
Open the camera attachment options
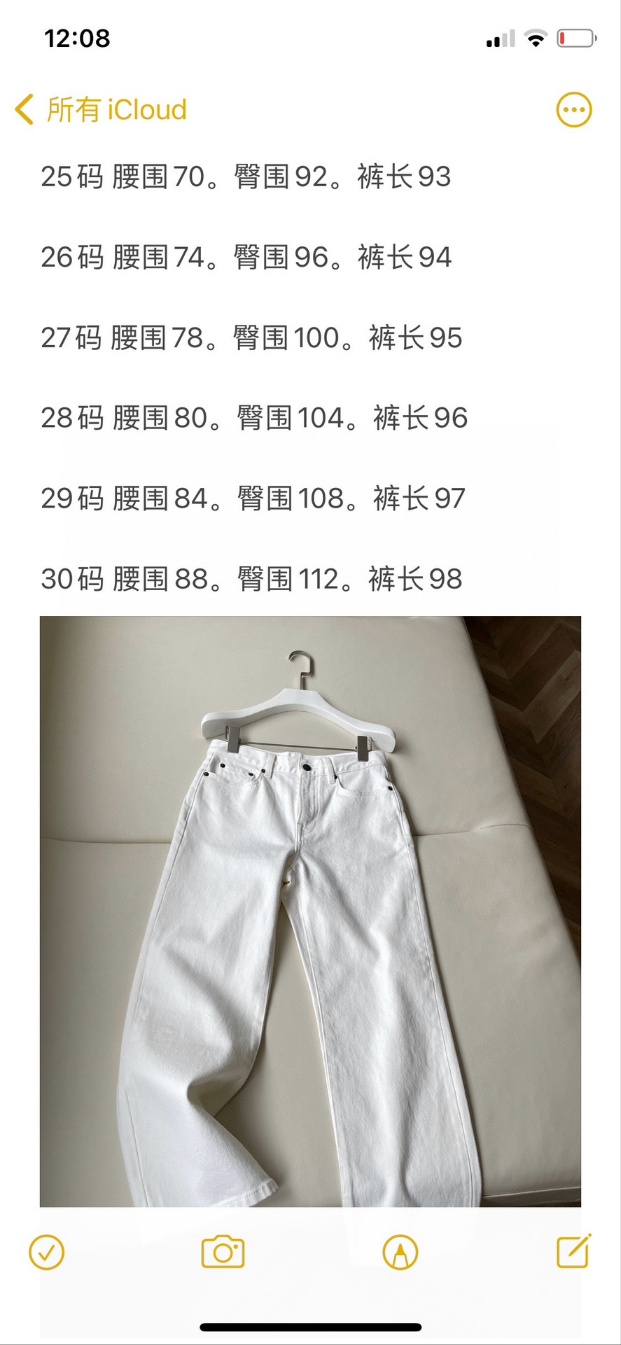[x=223, y=1251]
